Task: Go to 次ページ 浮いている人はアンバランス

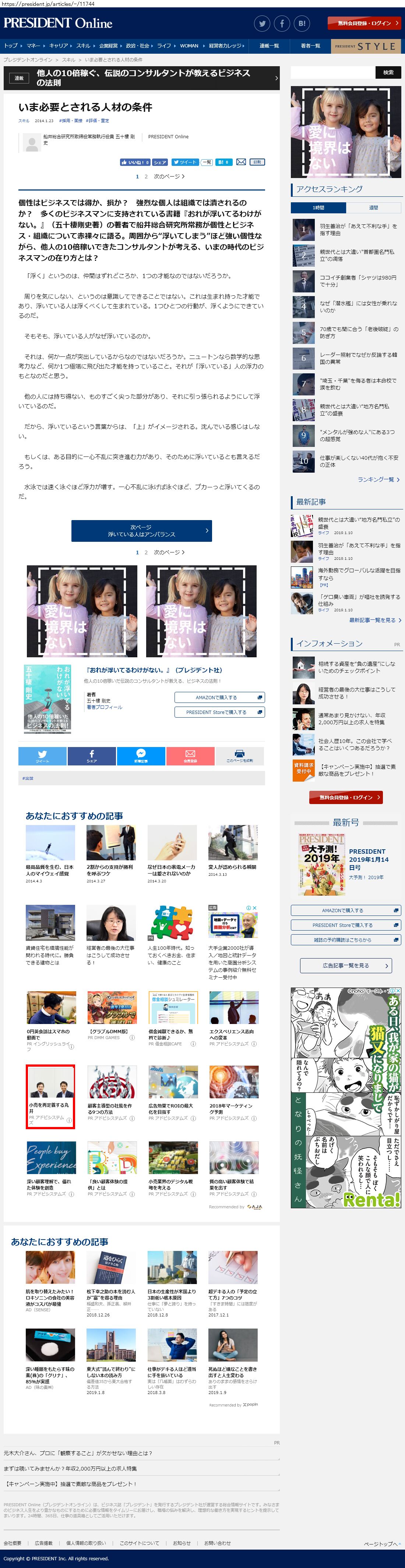Action: pos(141,531)
